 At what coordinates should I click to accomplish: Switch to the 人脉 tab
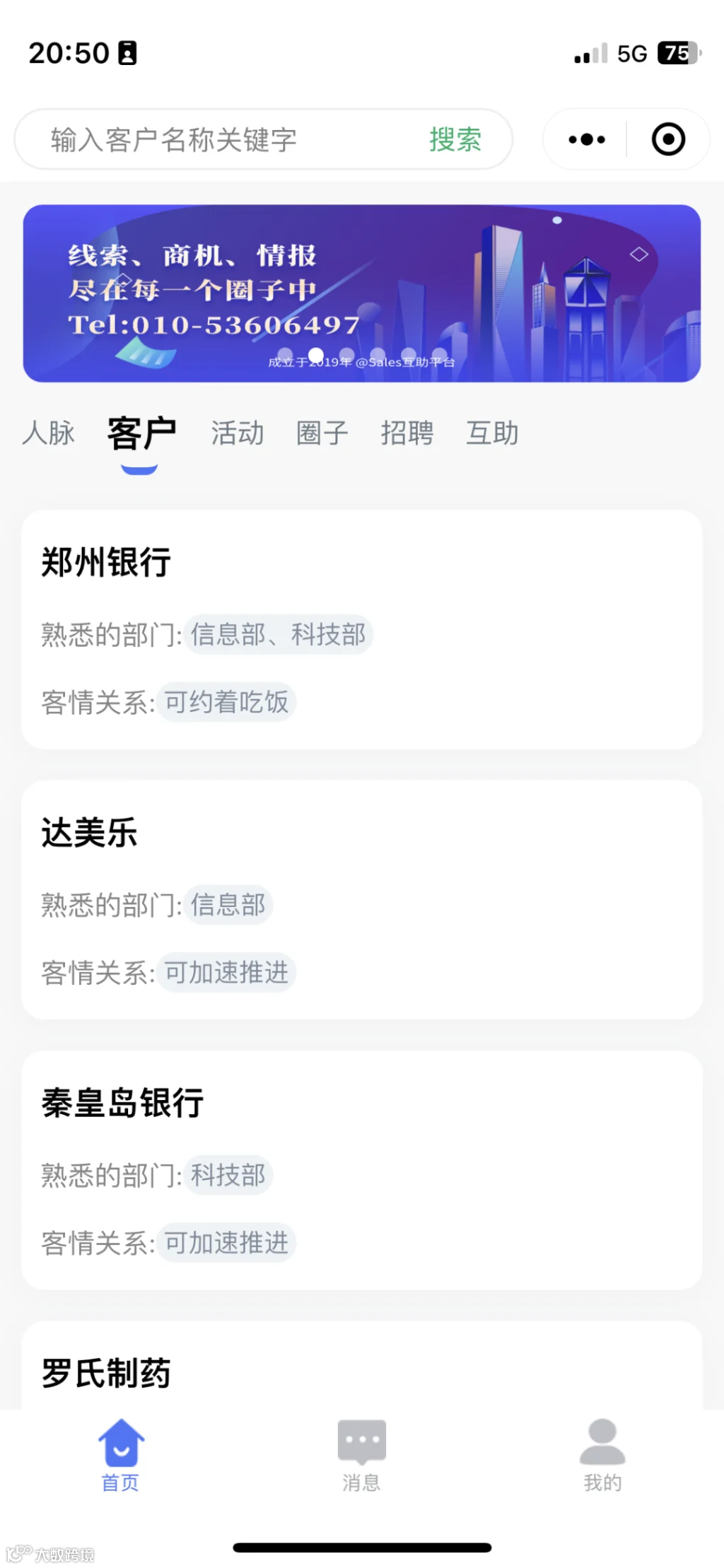tap(48, 433)
